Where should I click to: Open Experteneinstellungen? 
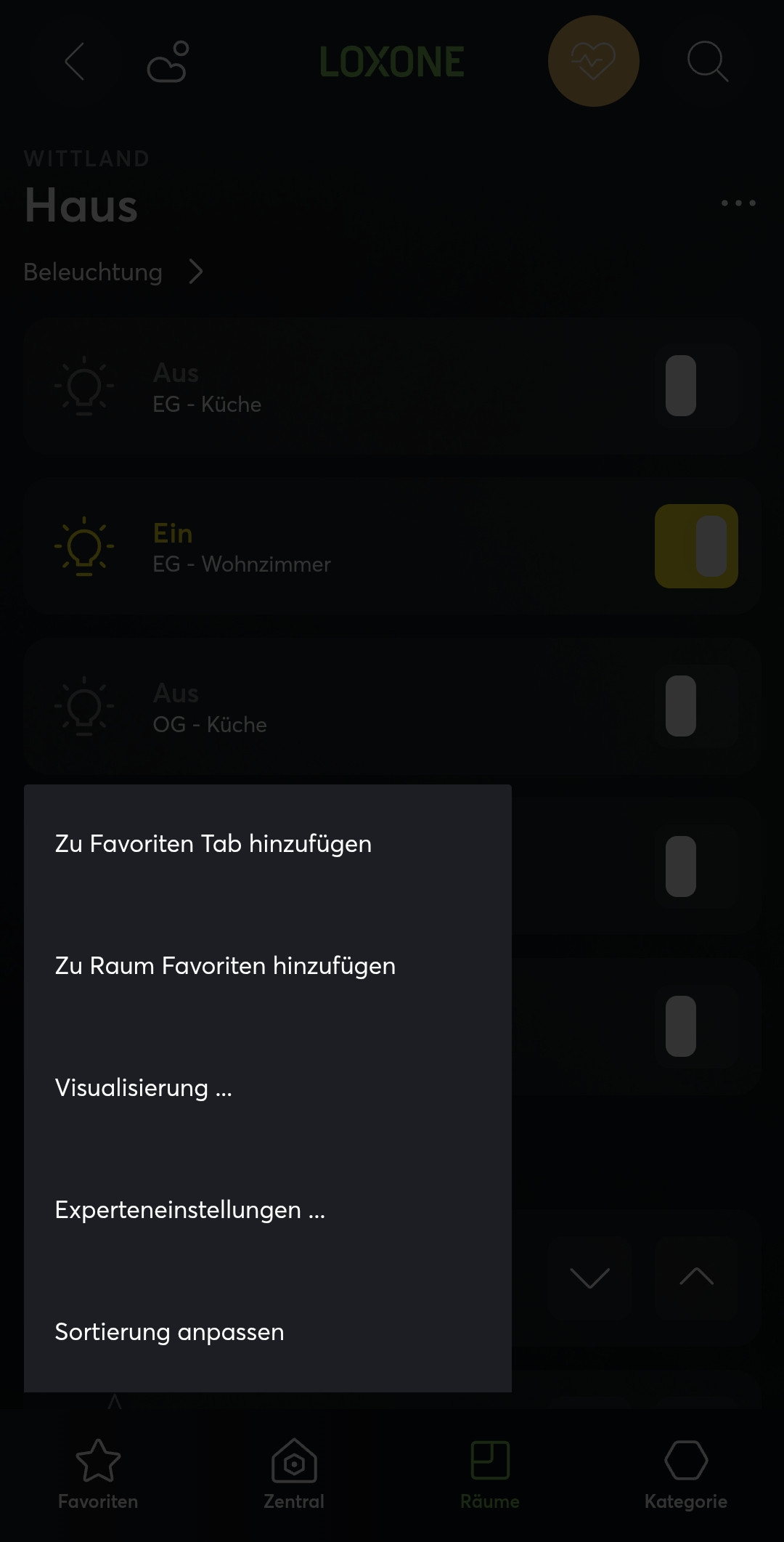point(190,1210)
